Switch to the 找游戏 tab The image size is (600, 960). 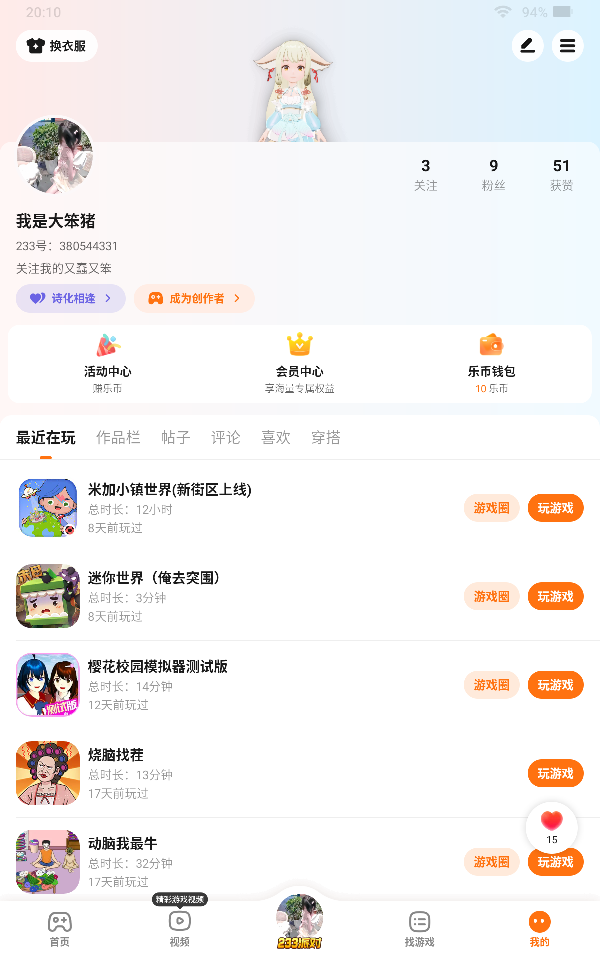point(419,928)
